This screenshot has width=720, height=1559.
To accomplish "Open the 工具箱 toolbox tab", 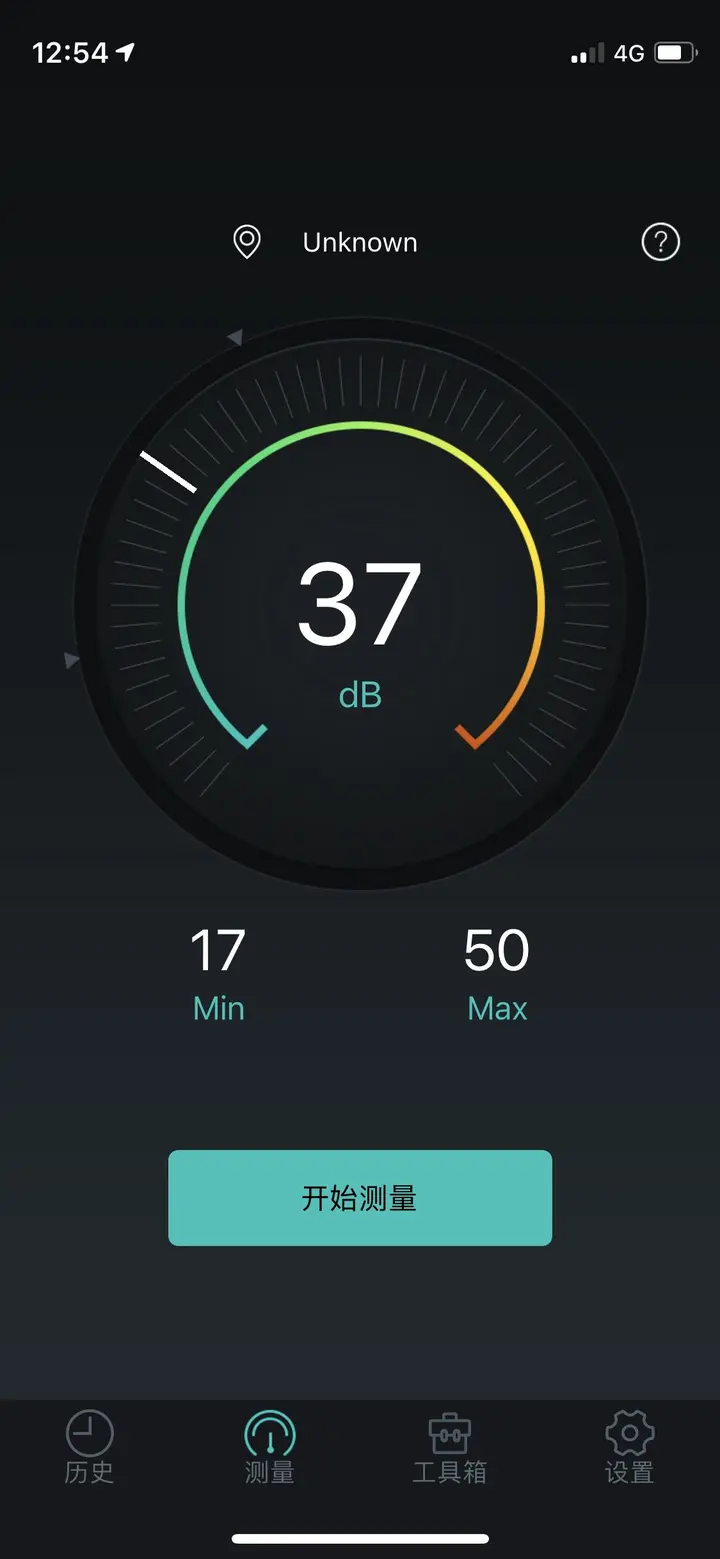I will coord(450,1447).
